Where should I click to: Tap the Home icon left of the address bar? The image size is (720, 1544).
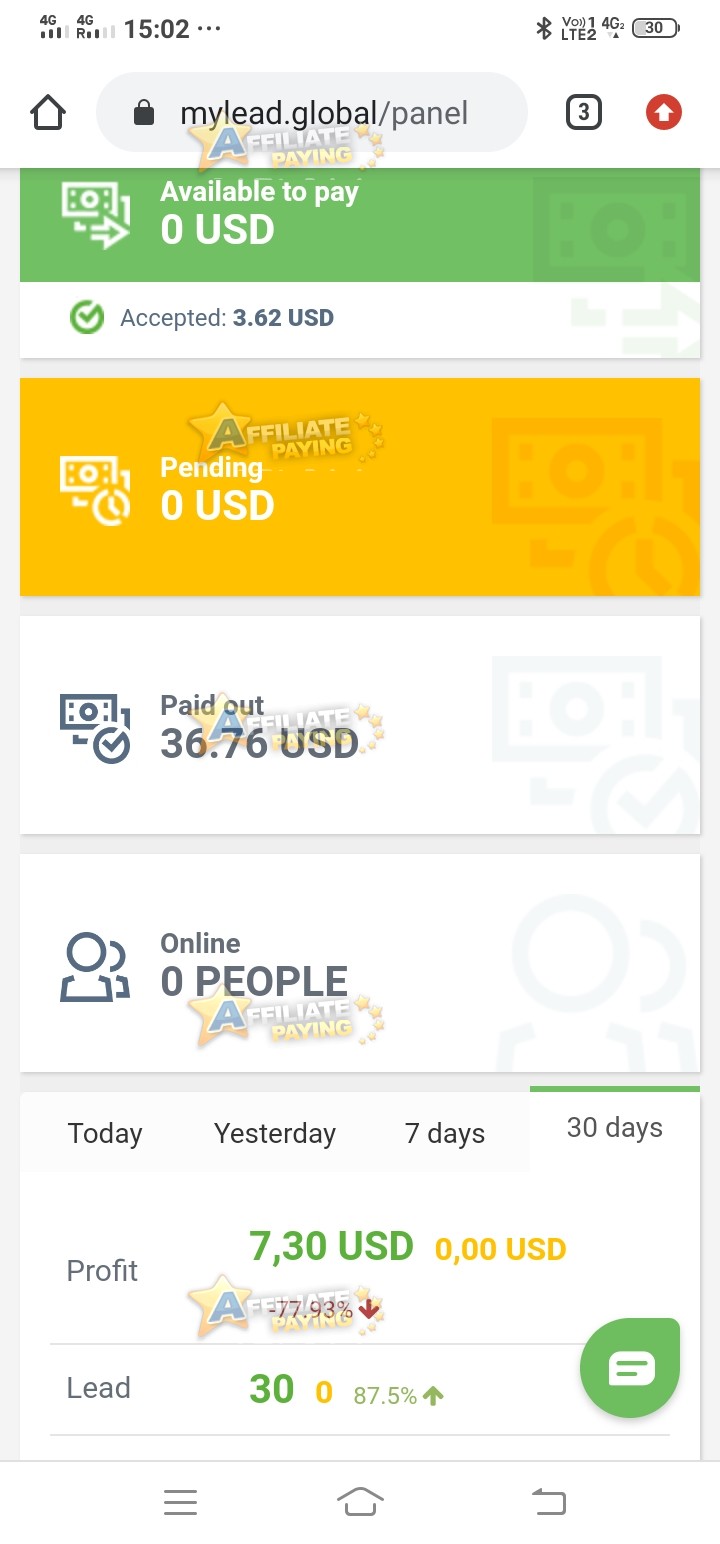48,112
